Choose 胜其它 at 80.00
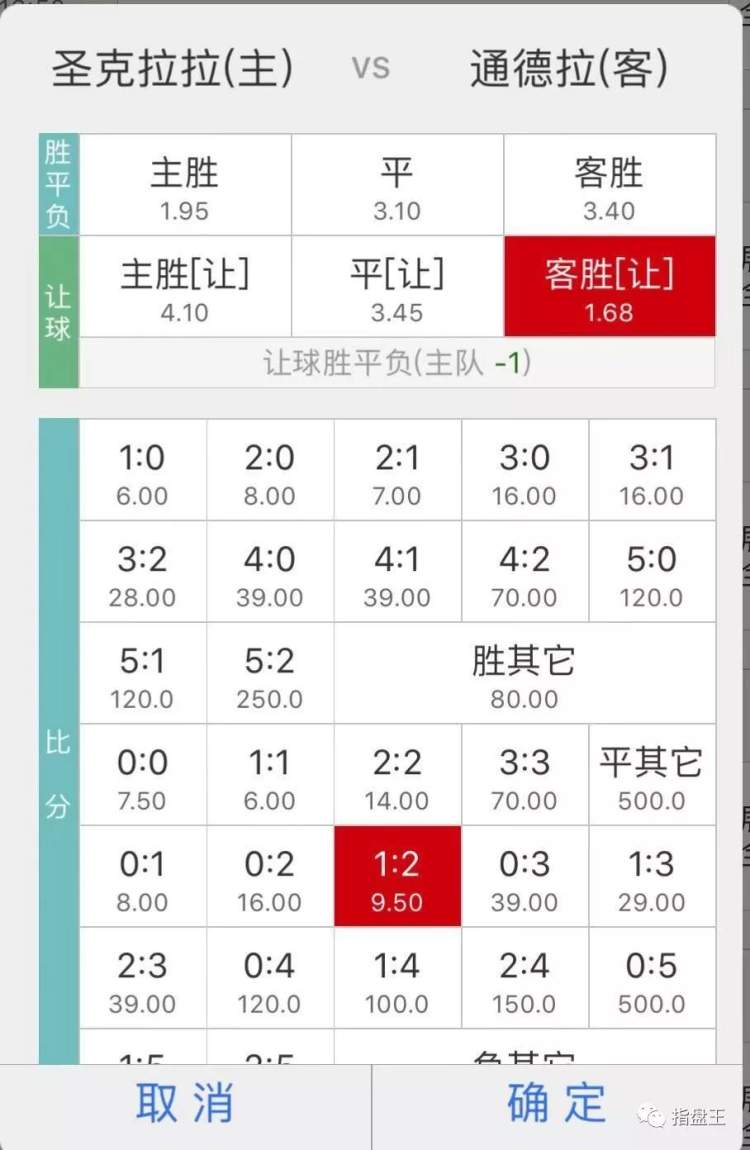 [x=524, y=675]
